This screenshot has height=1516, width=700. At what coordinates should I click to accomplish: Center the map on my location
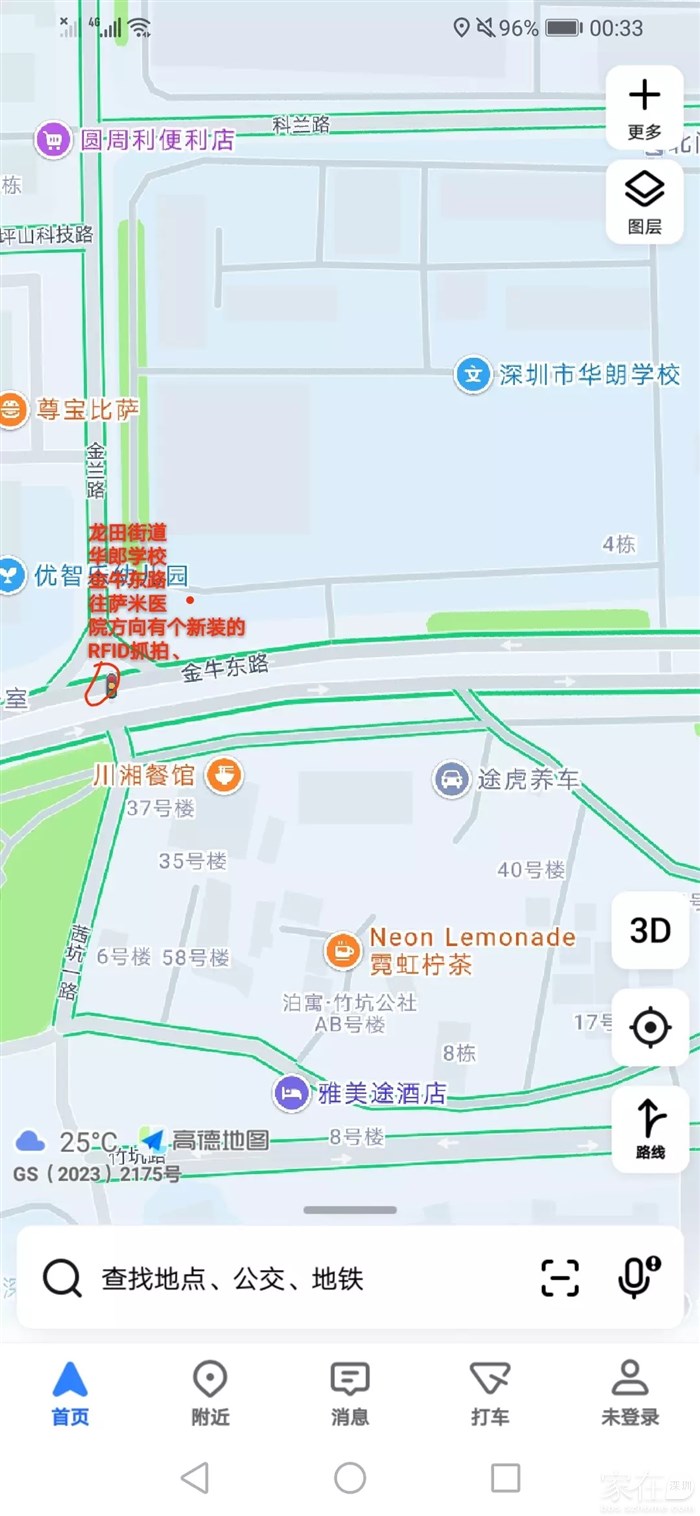click(x=650, y=1027)
